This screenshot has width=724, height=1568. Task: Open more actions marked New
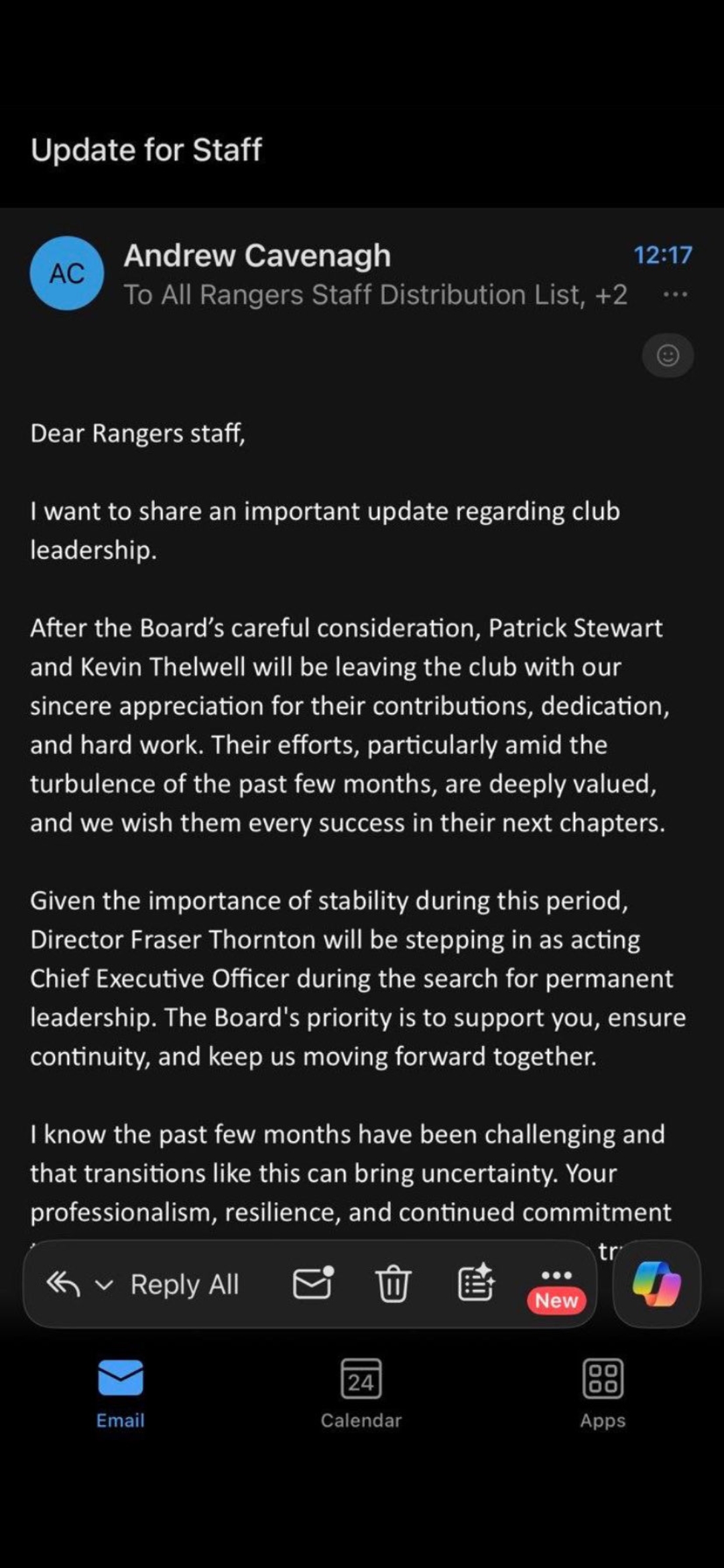(556, 1287)
